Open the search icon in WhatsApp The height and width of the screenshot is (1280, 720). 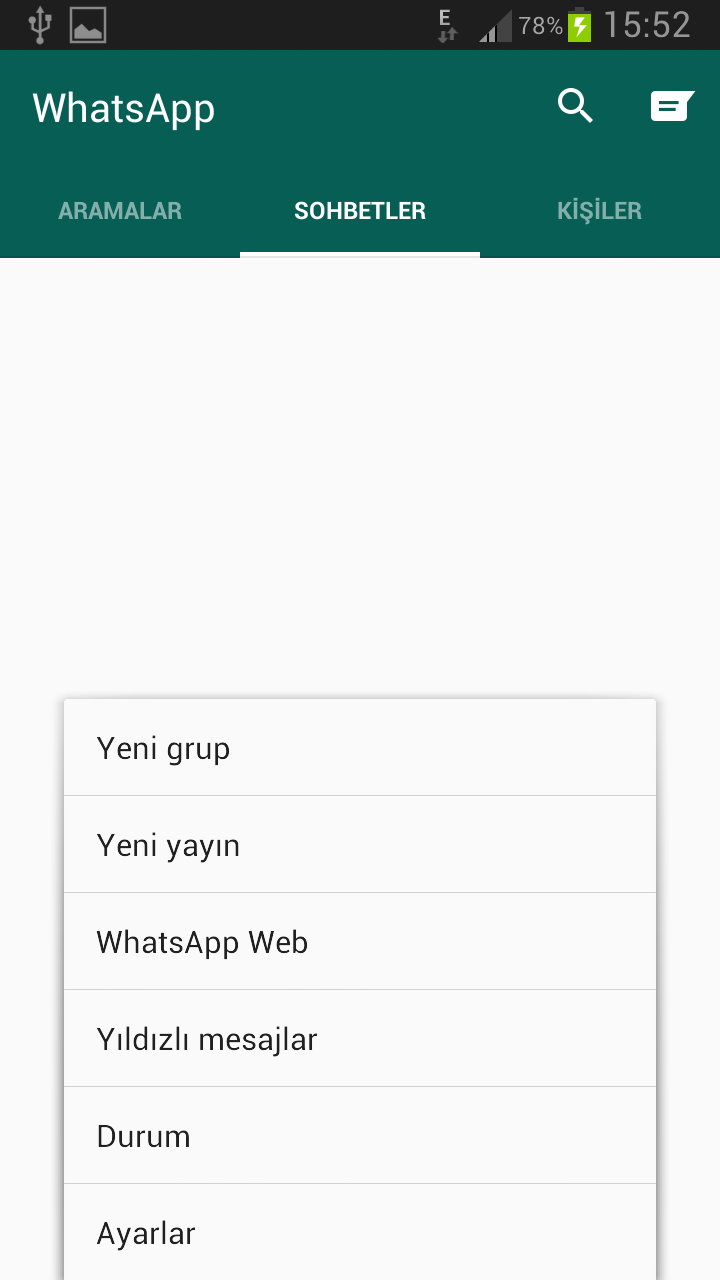[575, 106]
